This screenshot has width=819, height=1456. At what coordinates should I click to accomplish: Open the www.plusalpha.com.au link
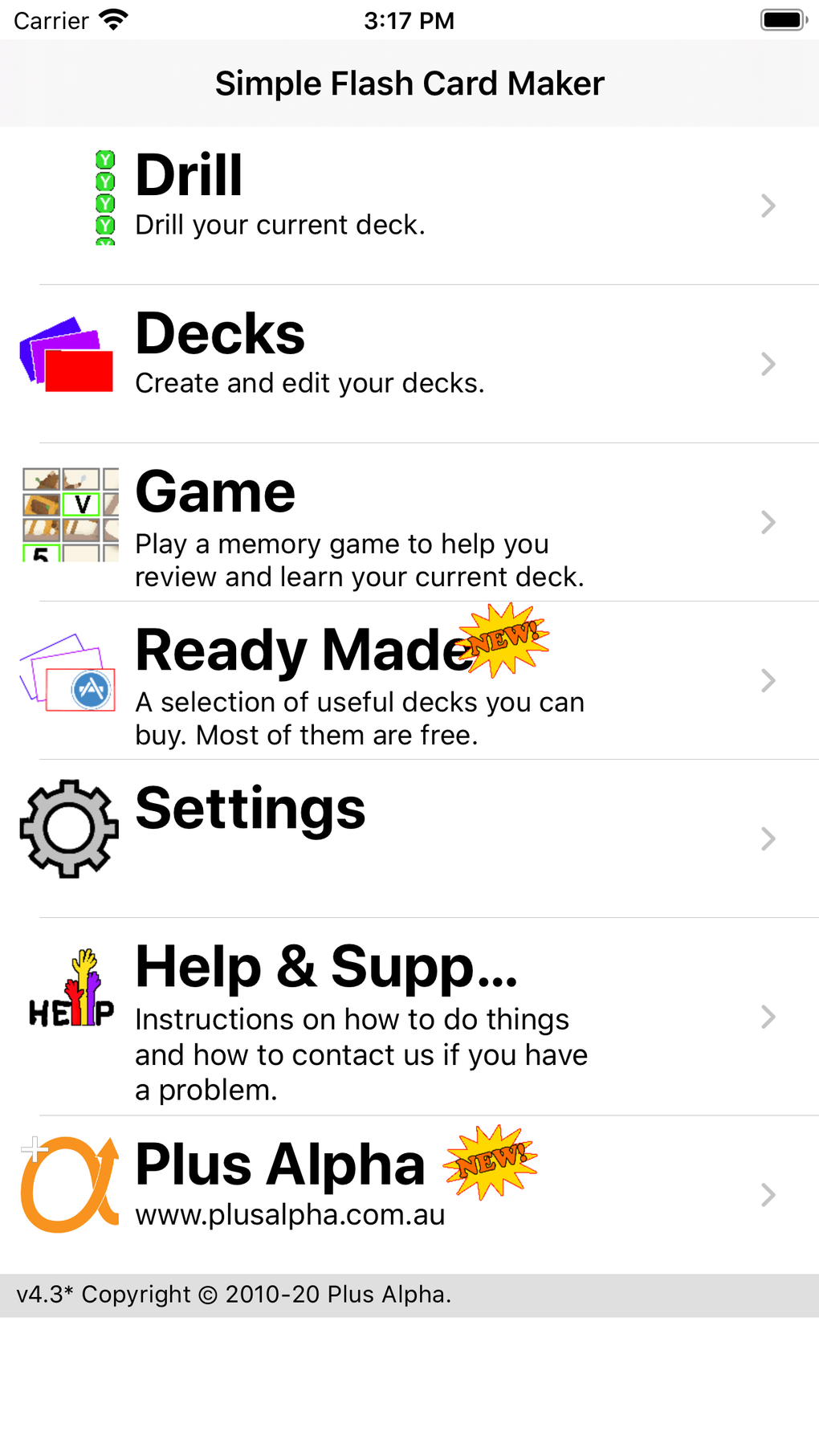pos(290,1215)
